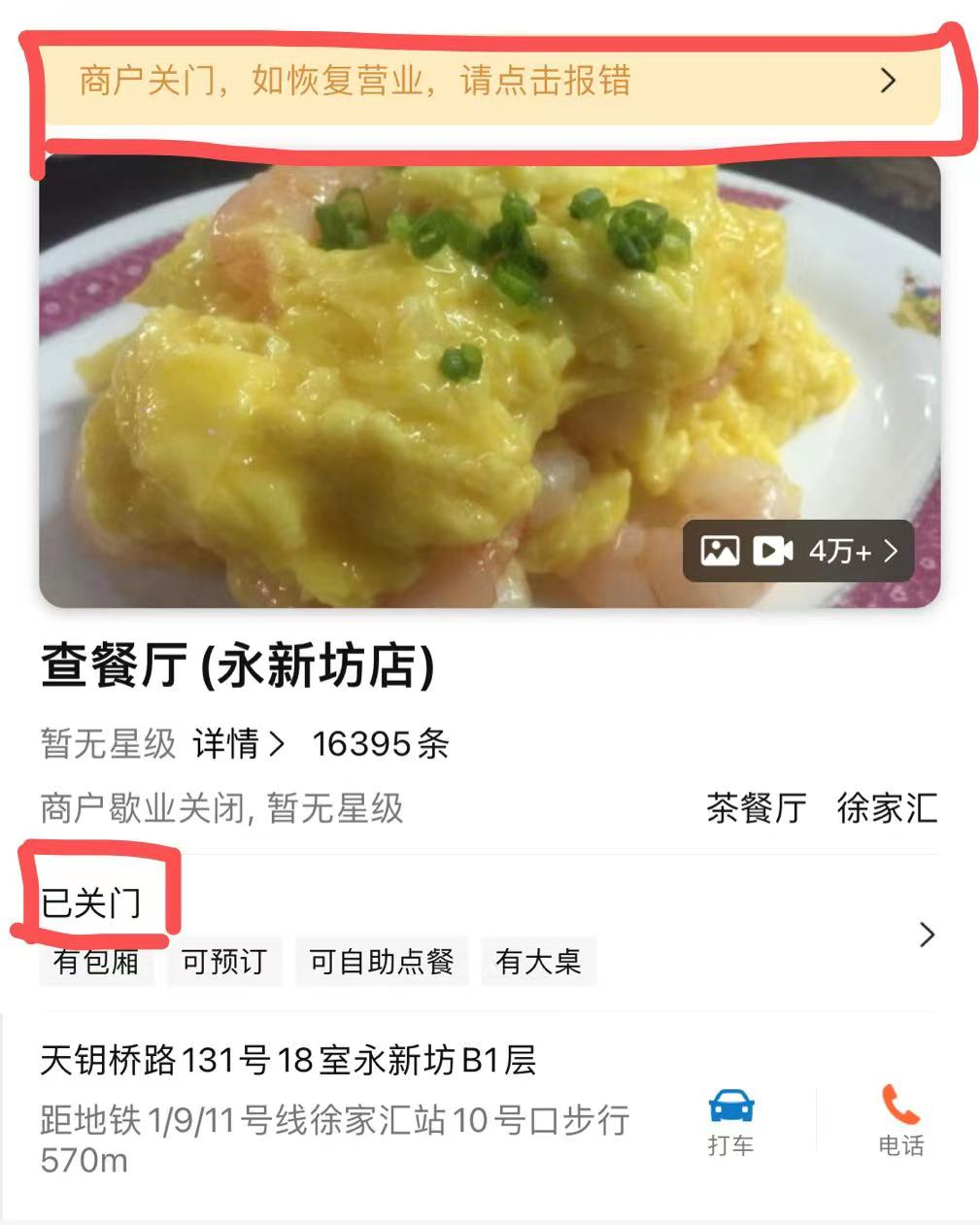
Task: Open the restaurant photo and video gallery
Action: pyautogui.click(x=798, y=552)
